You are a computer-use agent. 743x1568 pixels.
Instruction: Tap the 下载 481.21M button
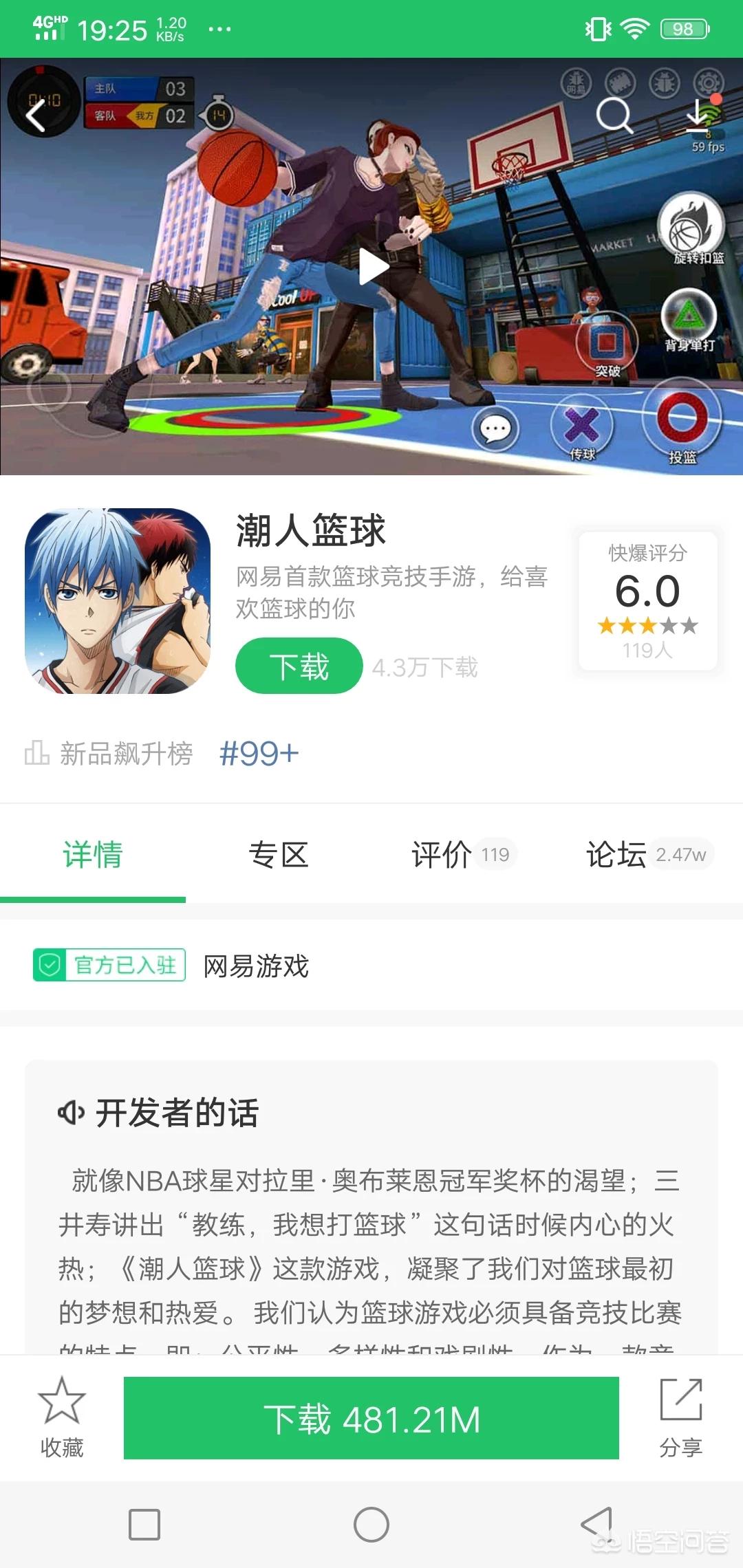click(371, 1418)
